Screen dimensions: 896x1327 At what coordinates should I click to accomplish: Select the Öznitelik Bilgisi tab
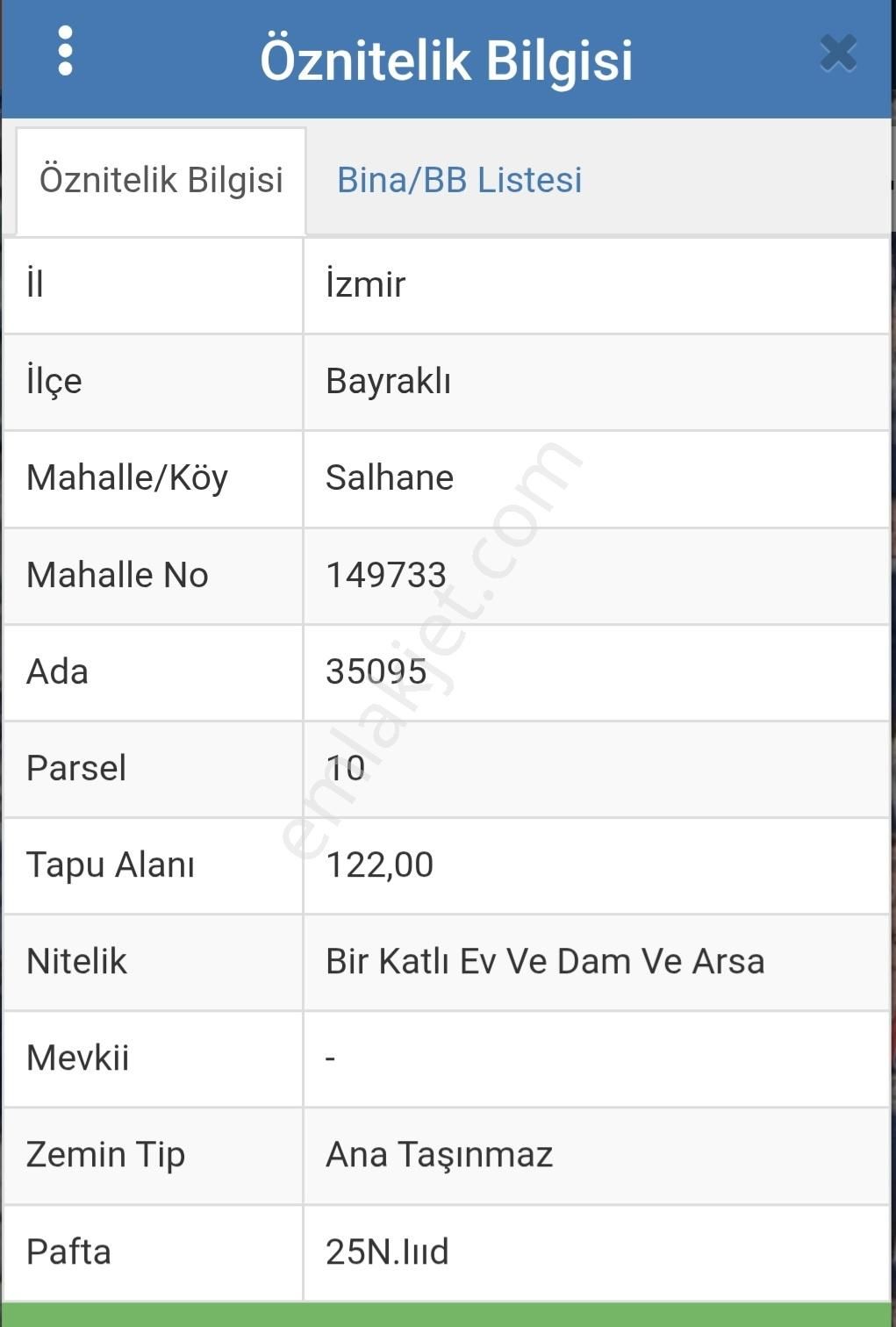pyautogui.click(x=160, y=180)
